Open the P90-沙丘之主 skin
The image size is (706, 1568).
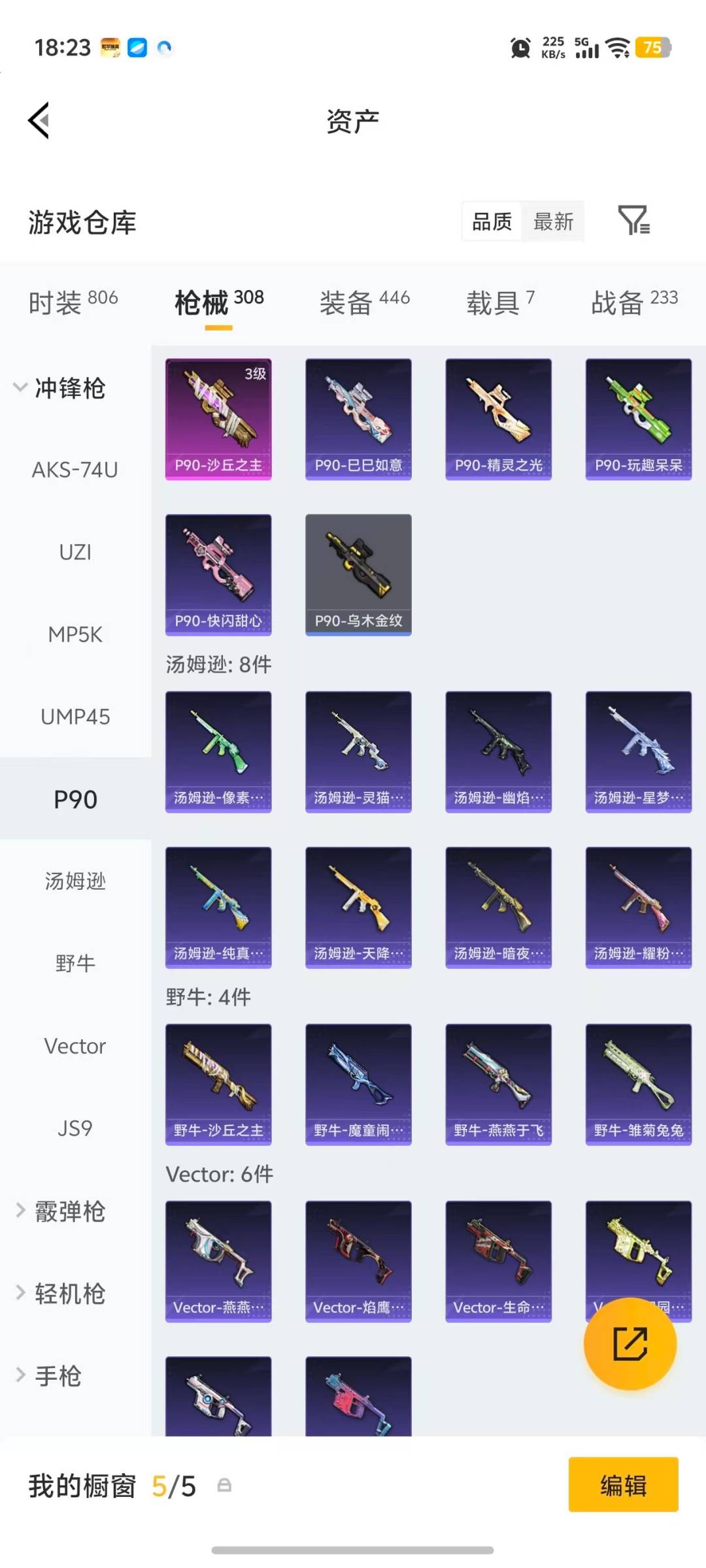[x=218, y=419]
